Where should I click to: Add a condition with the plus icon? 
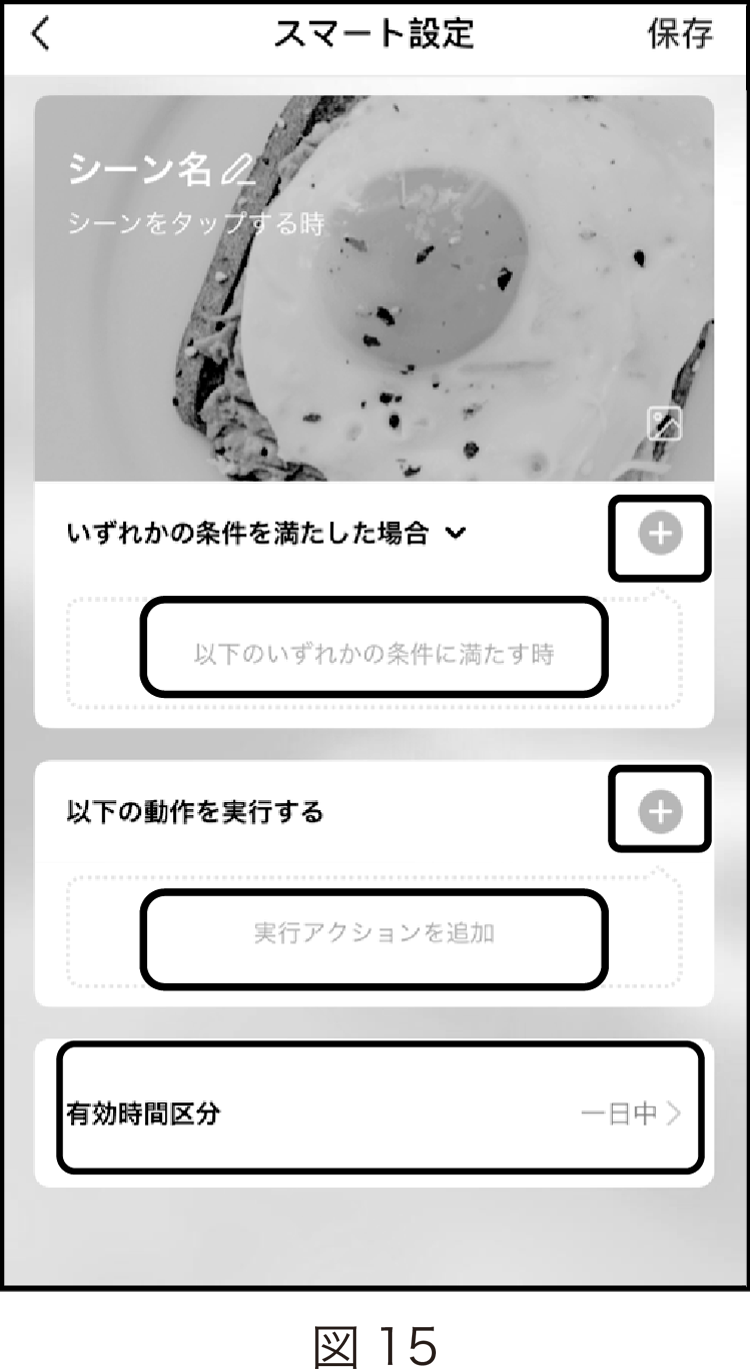660,535
